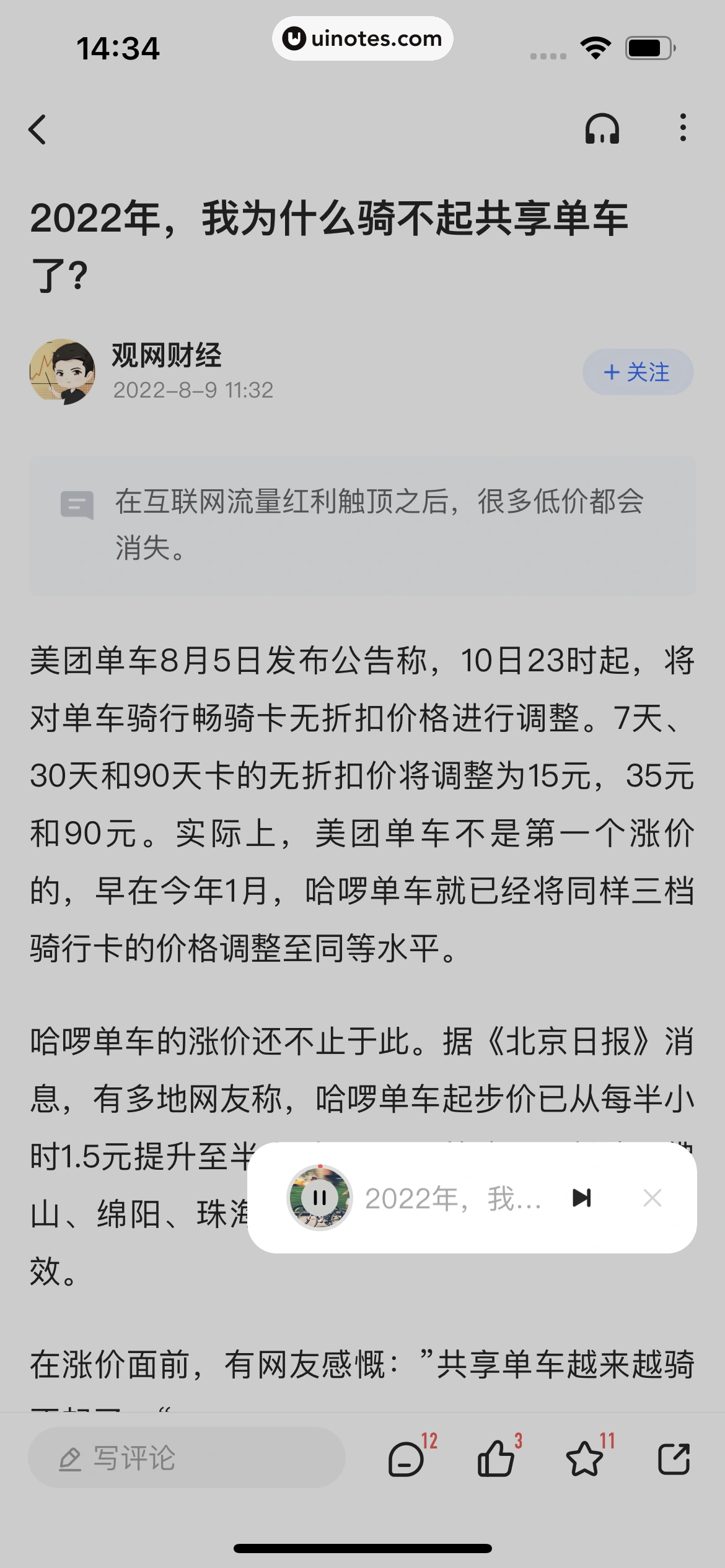Tap the audio track title 2022年，我...
Image resolution: width=725 pixels, height=1568 pixels.
click(452, 1198)
